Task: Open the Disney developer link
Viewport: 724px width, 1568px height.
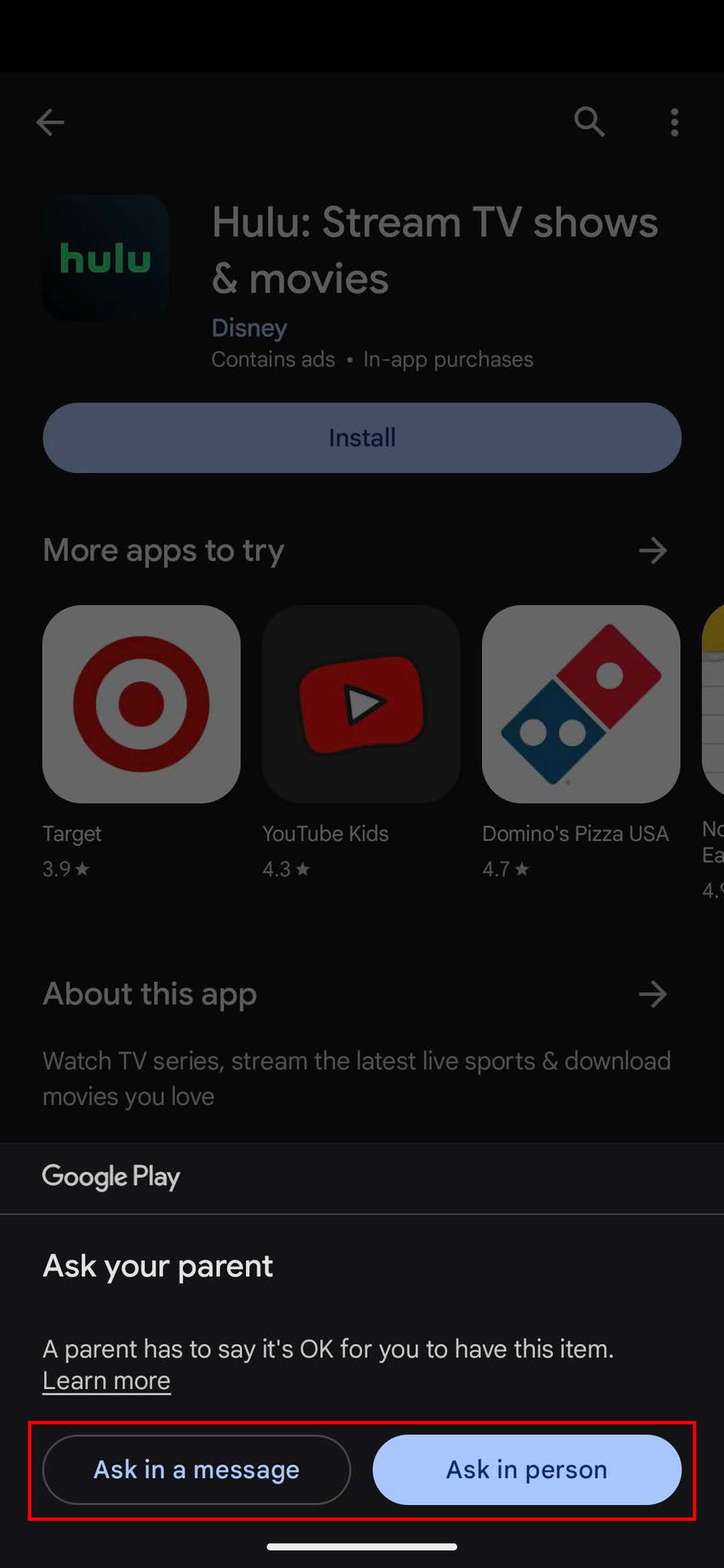Action: pos(249,327)
